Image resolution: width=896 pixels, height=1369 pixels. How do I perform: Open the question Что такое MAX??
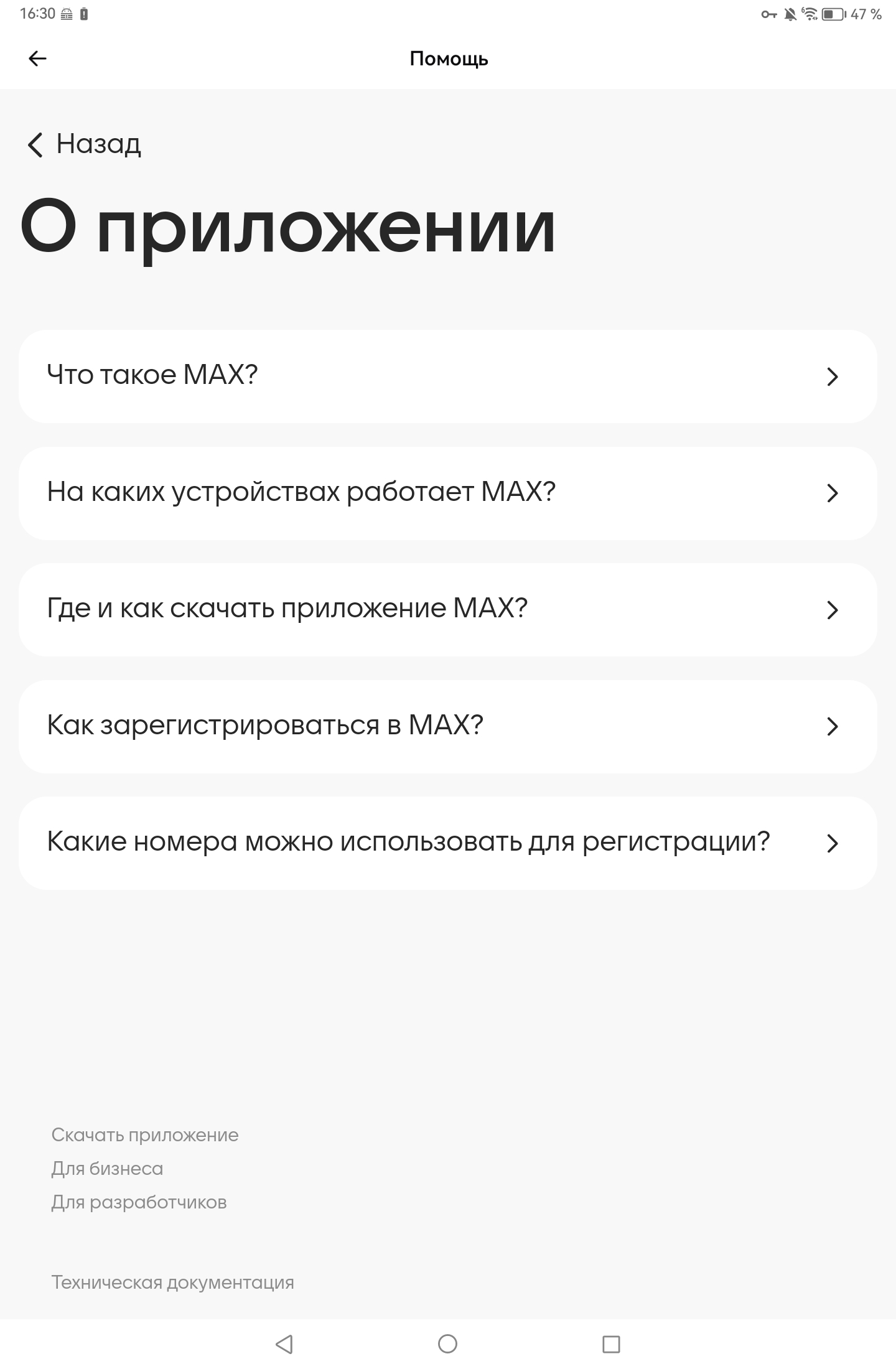click(x=447, y=376)
